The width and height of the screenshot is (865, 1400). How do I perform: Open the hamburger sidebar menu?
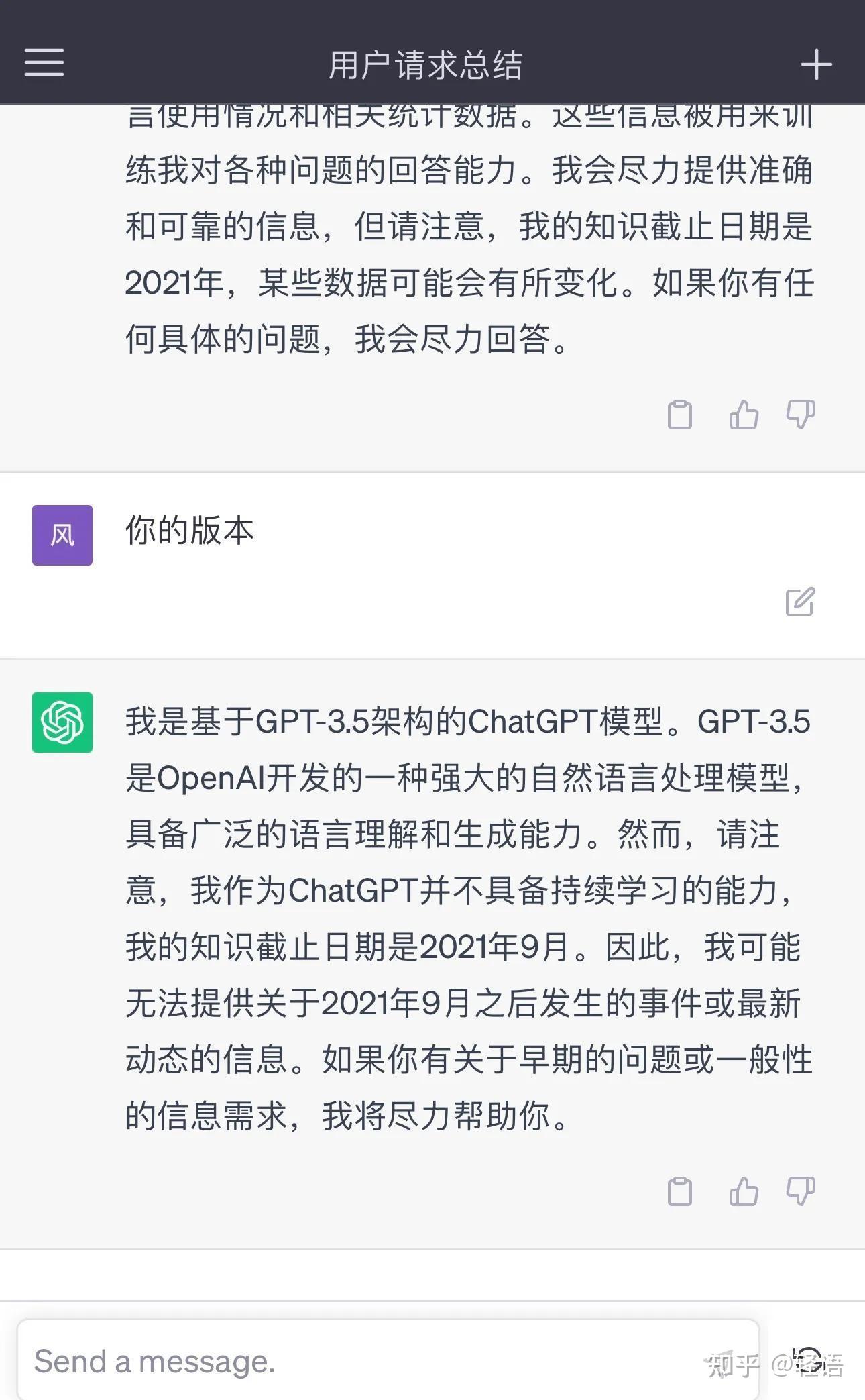44,62
